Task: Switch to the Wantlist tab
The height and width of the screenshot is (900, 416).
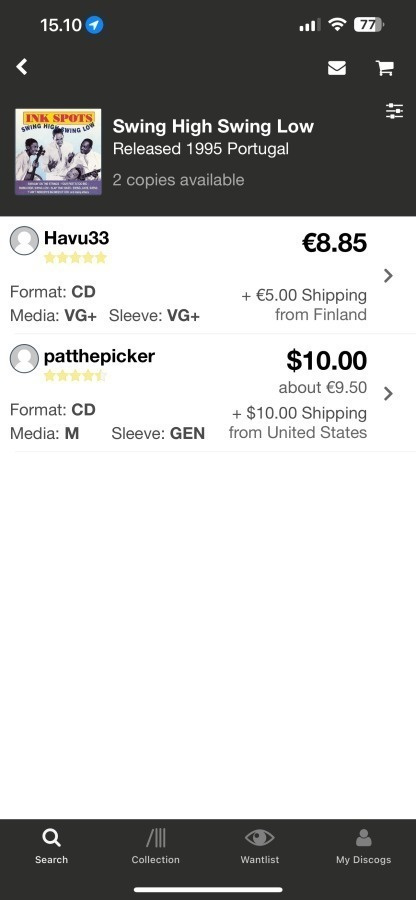Action: 259,846
